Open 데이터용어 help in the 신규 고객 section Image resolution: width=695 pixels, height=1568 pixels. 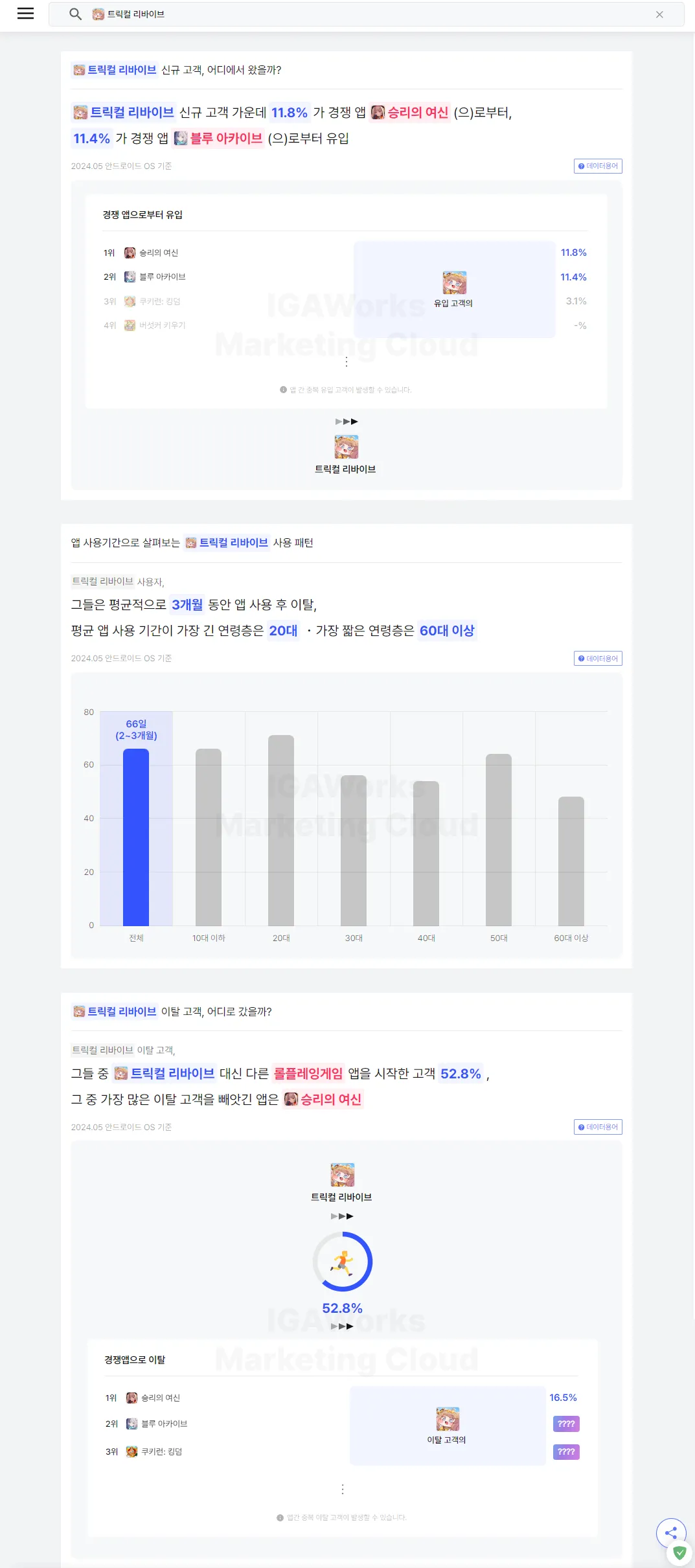(598, 166)
